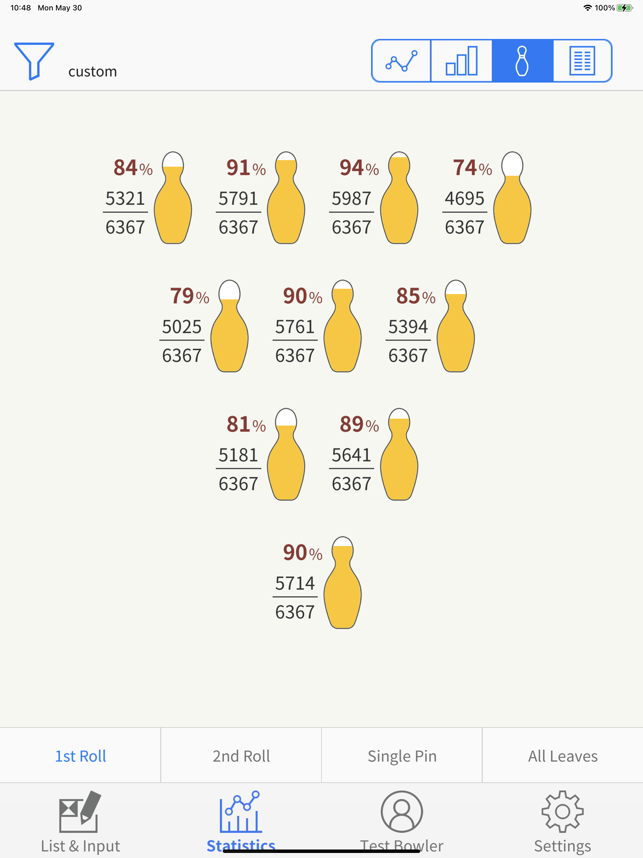
Task: Select the bowling pin view
Action: coord(522,62)
